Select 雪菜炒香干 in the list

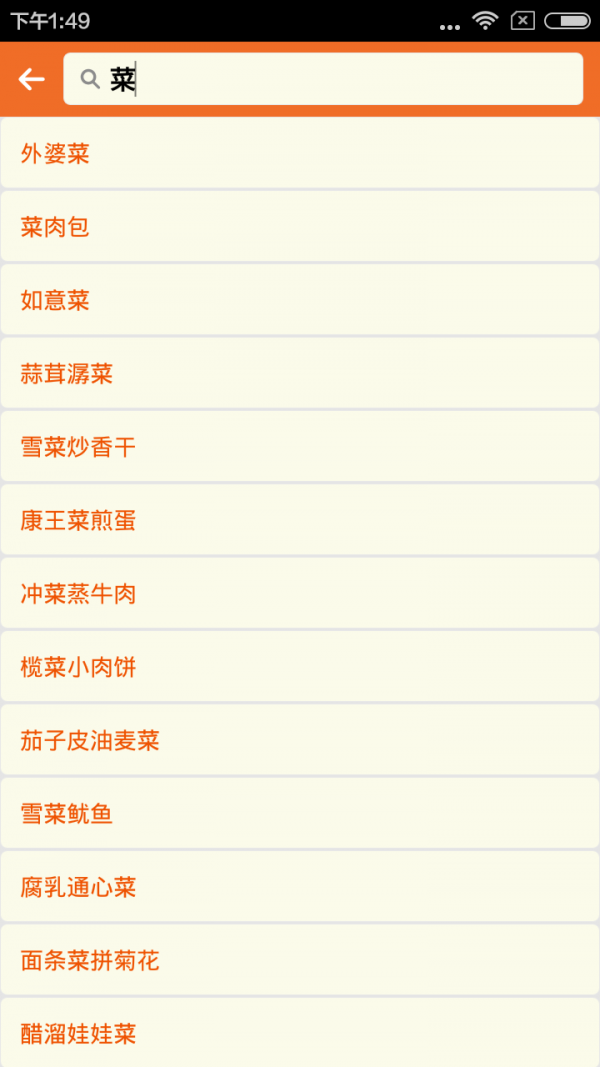pos(300,447)
